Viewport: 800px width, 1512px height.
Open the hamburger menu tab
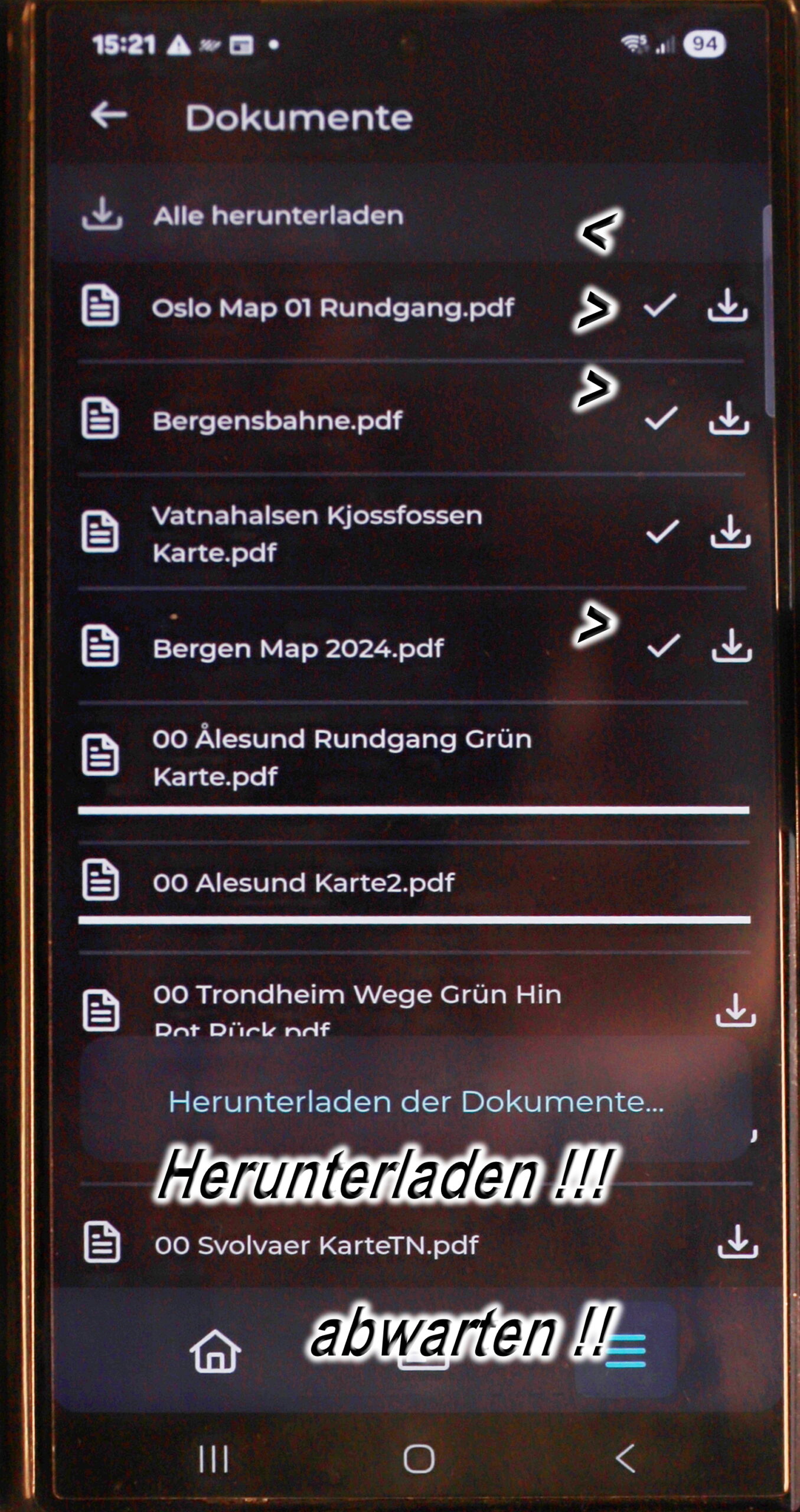coord(626,1351)
